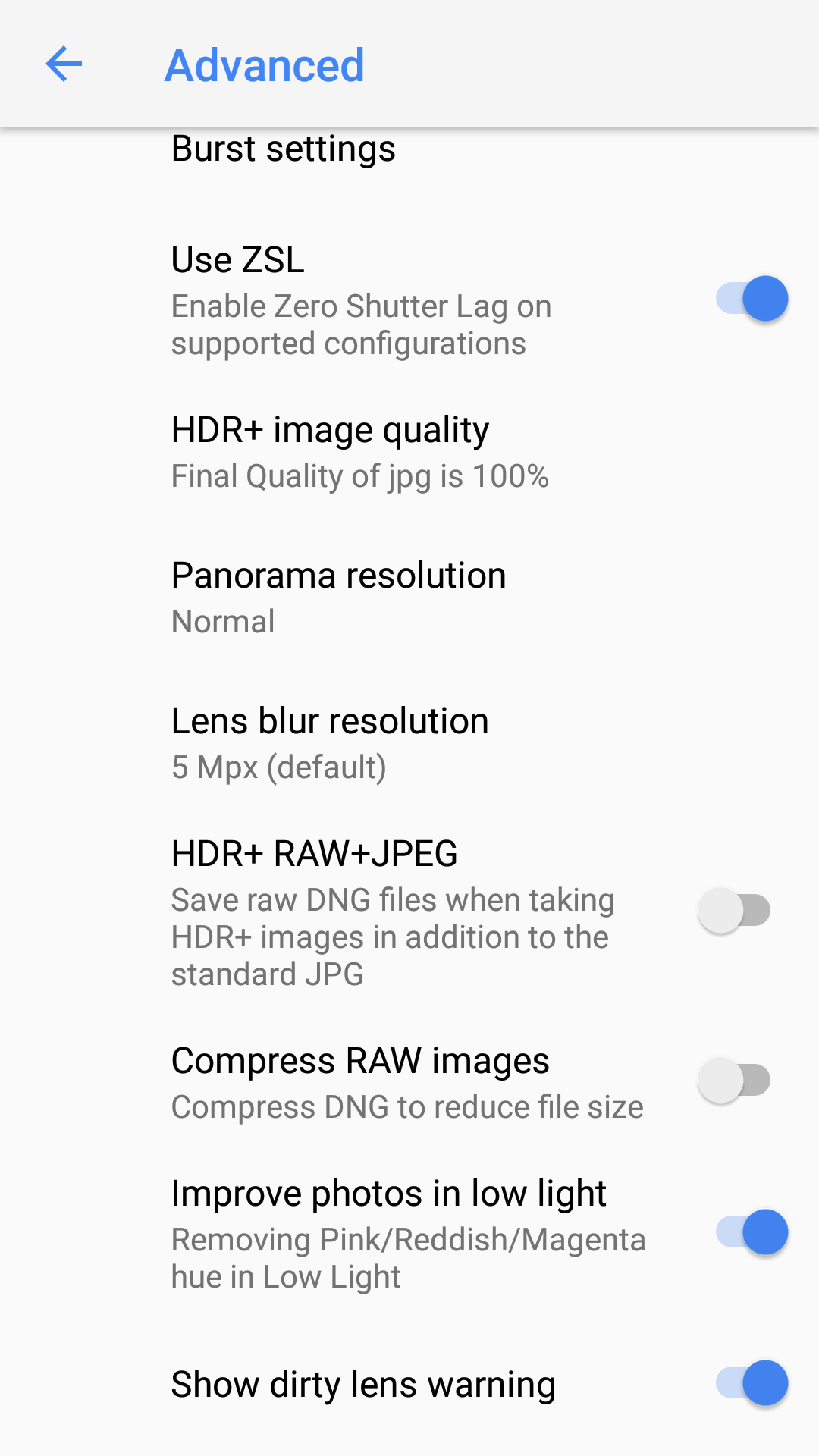Enable HDR+ RAW+JPEG saving

[734, 911]
